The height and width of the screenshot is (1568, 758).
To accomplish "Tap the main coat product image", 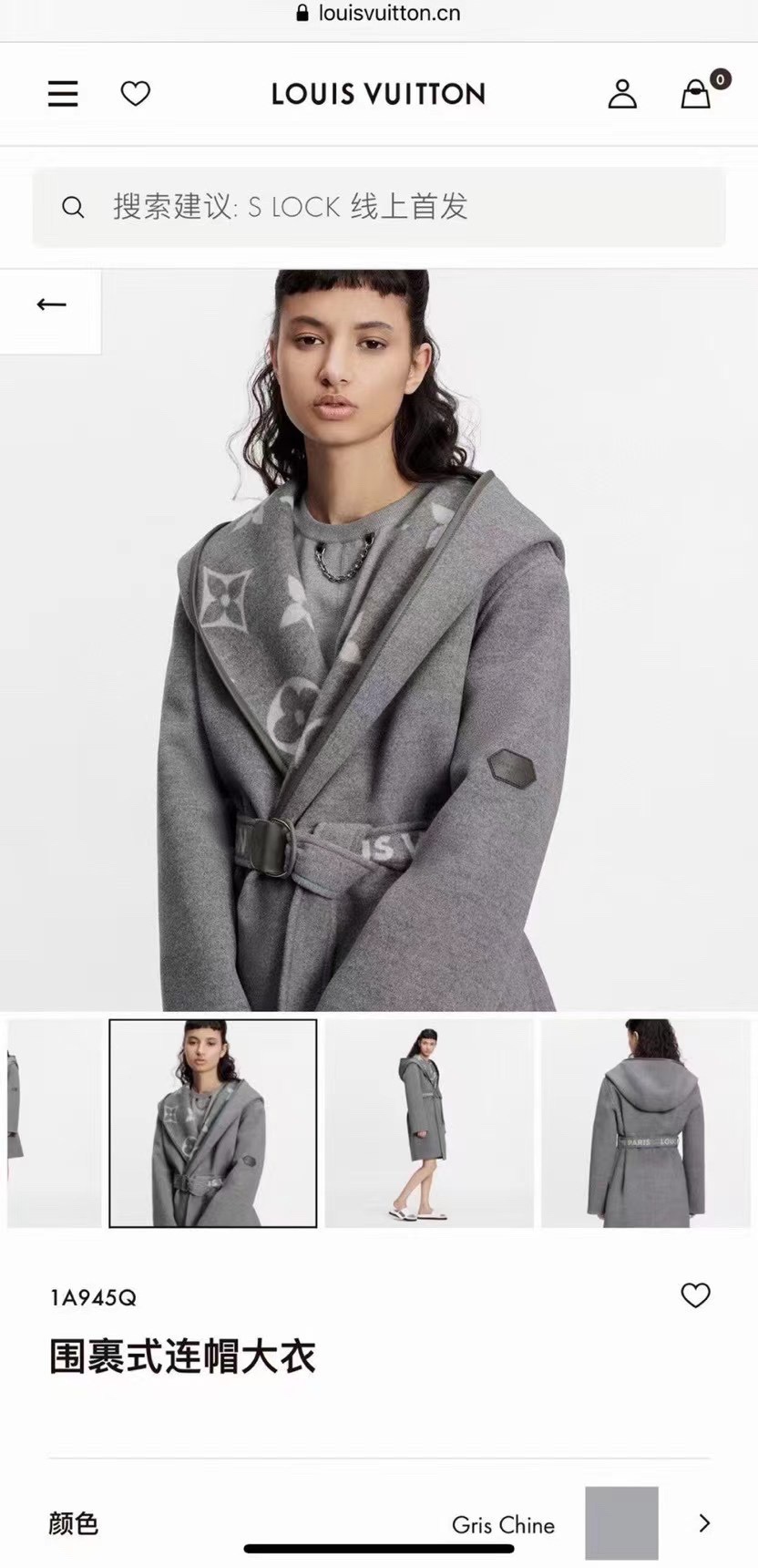I will (379, 640).
